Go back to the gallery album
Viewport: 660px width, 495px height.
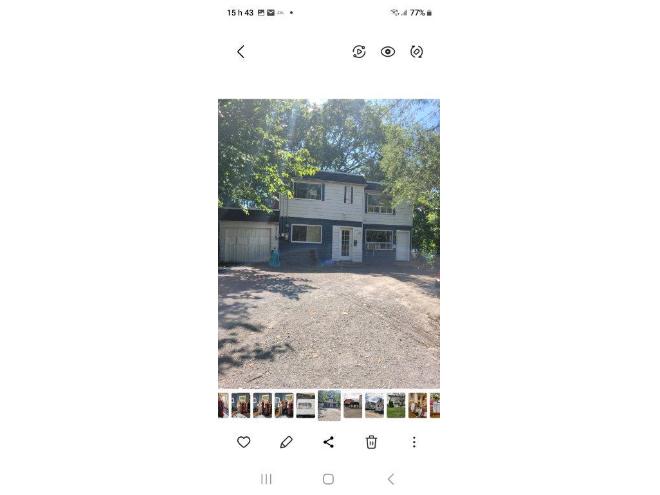240,51
